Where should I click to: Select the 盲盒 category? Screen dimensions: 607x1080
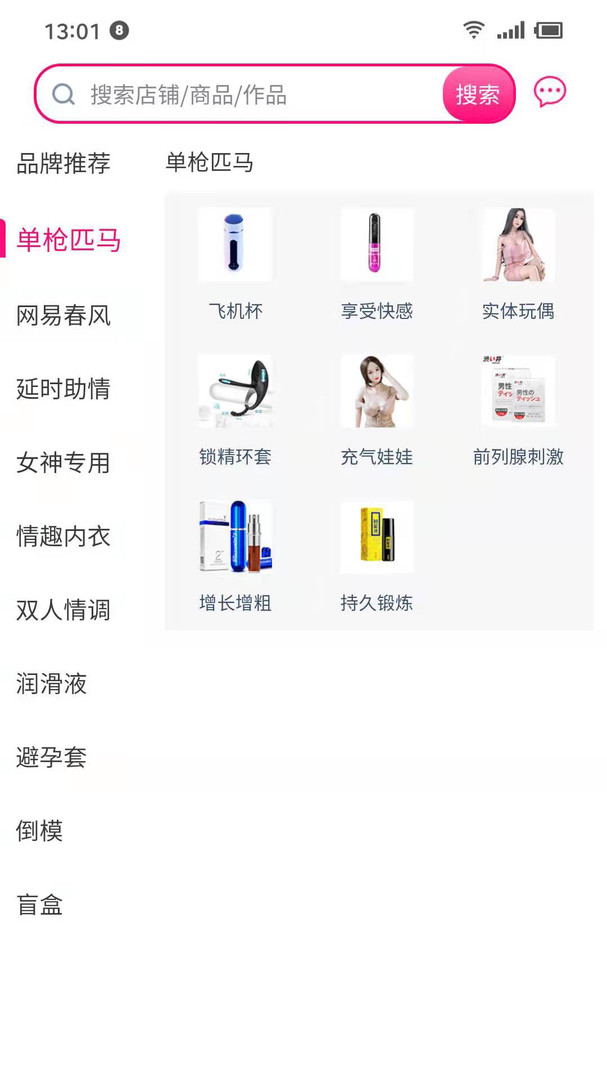tap(40, 905)
